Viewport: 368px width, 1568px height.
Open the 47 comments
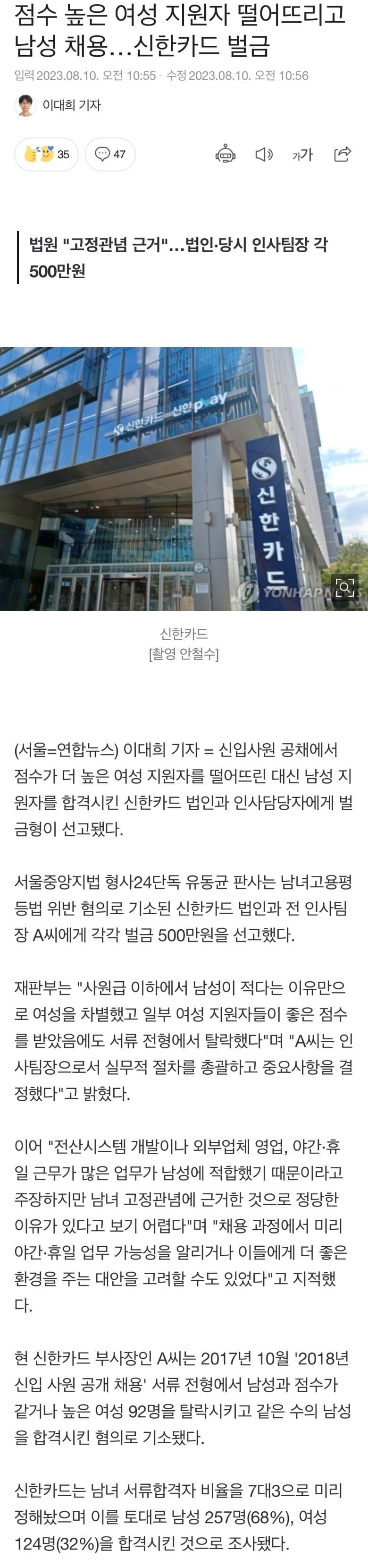click(110, 154)
